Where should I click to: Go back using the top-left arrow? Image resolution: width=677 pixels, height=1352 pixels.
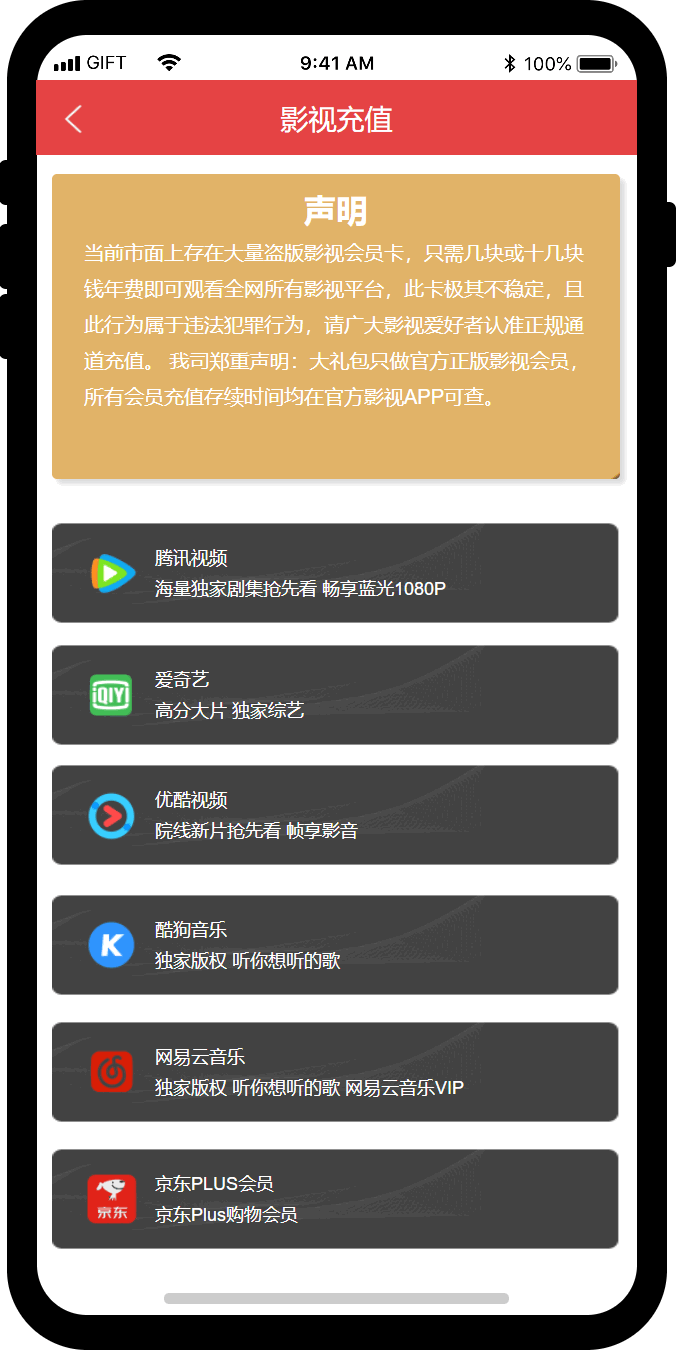(73, 119)
